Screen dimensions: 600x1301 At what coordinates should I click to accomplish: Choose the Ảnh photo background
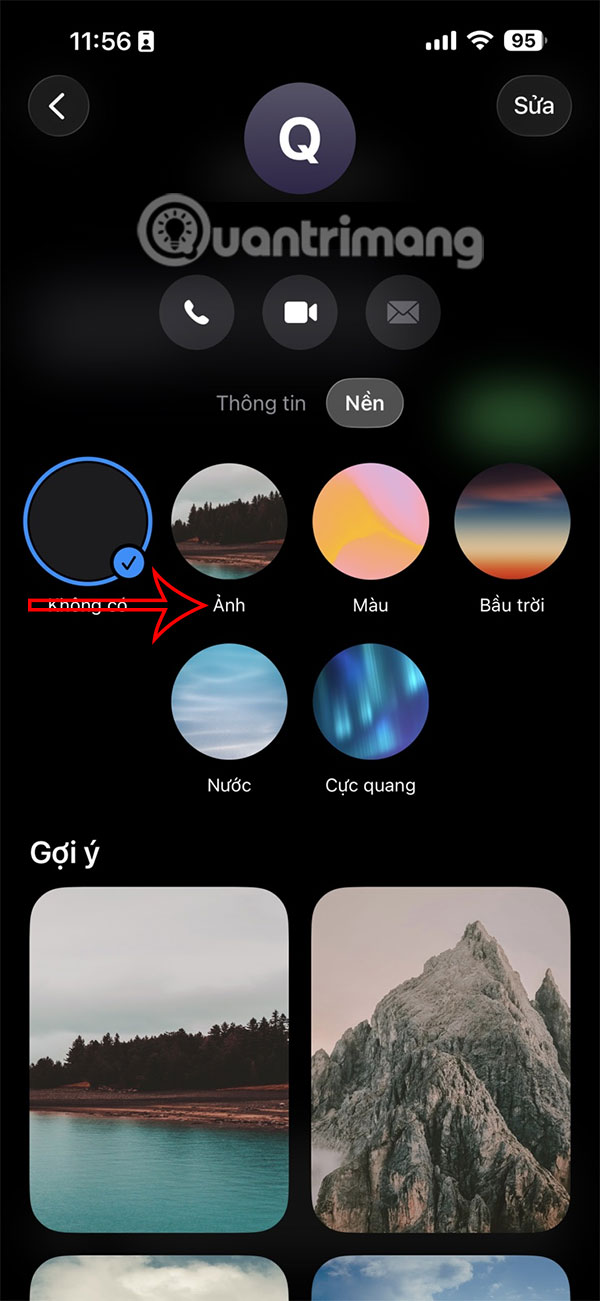point(229,521)
